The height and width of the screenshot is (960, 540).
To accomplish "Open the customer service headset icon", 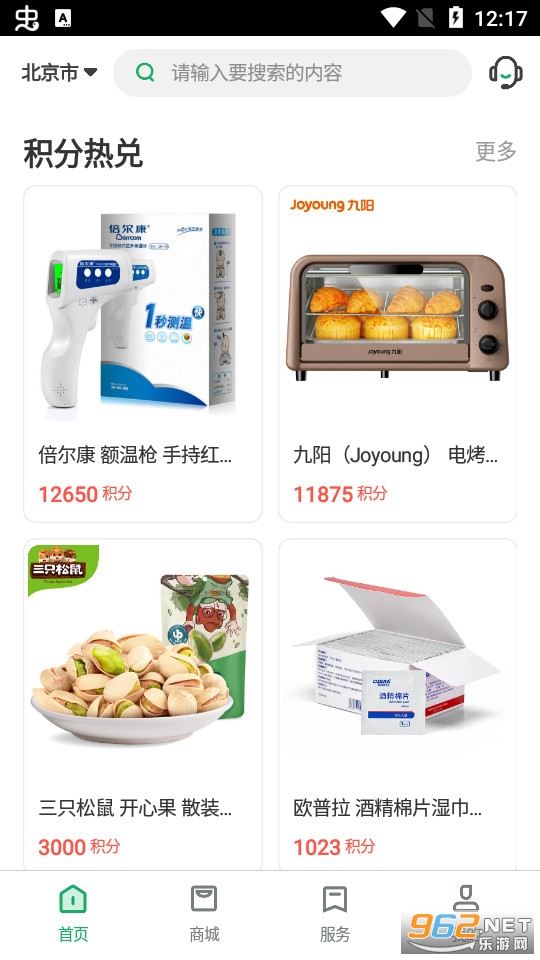I will [x=505, y=73].
